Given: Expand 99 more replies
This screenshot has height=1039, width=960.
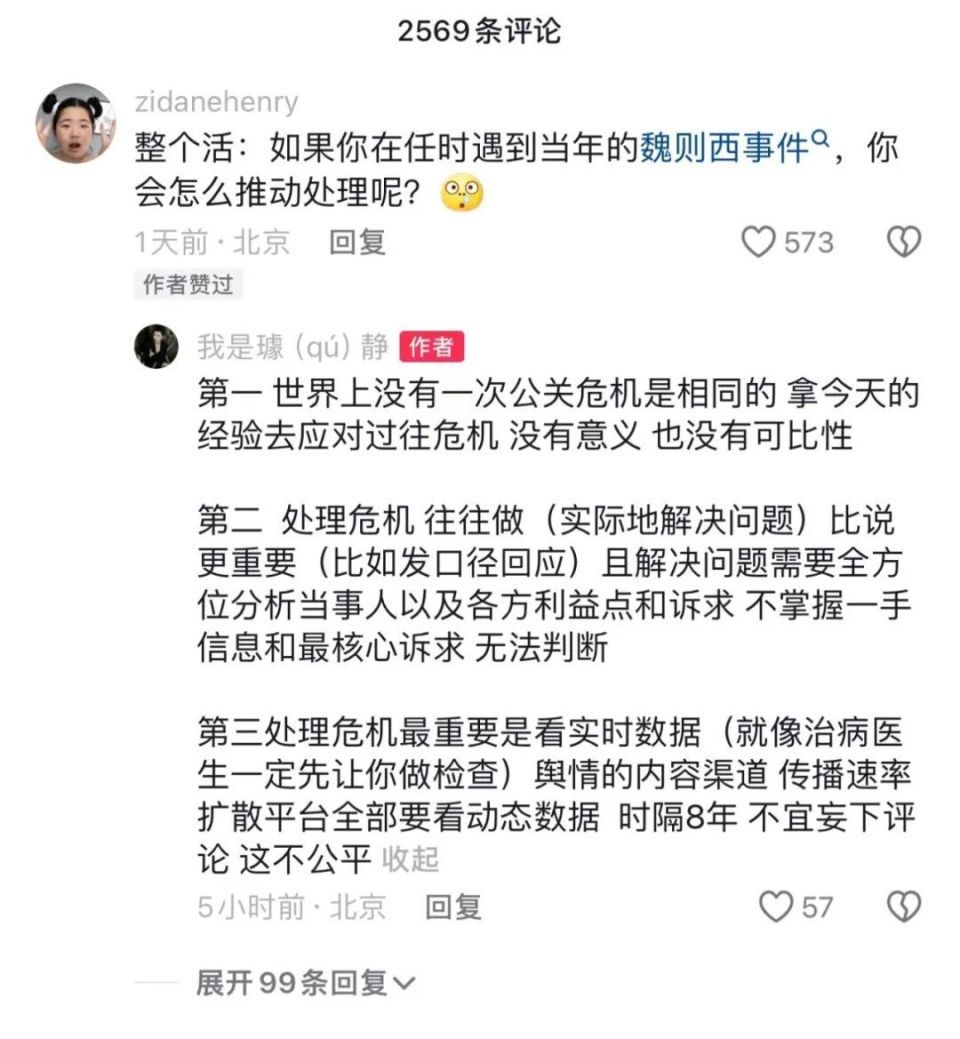Looking at the screenshot, I should pos(305,983).
